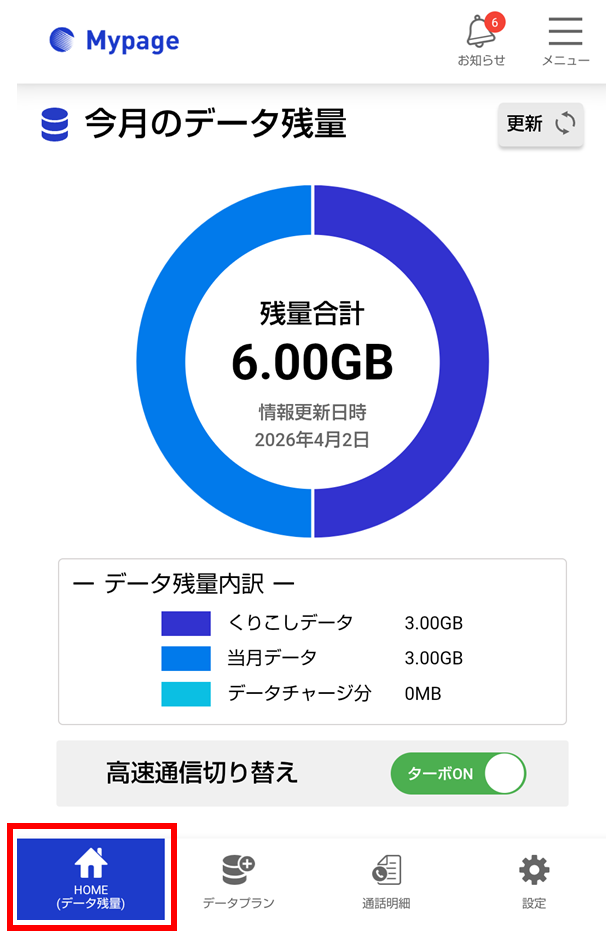Image resolution: width=606 pixels, height=936 pixels.
Task: Open the 設定 settings tab
Action: click(534, 881)
